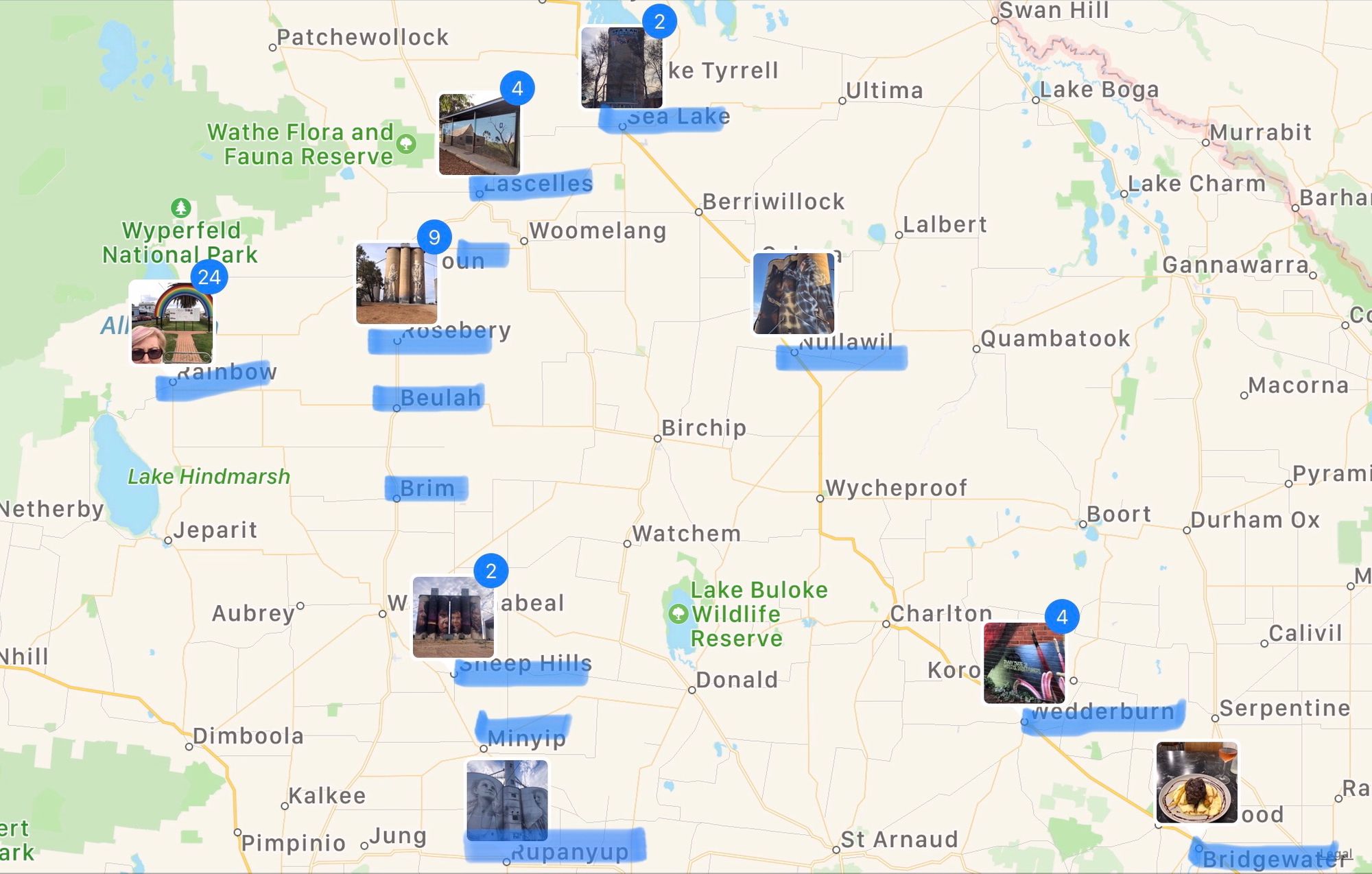Screen dimensions: 1372x874
Task: Open the silo photo at Nullawil
Action: (x=794, y=294)
